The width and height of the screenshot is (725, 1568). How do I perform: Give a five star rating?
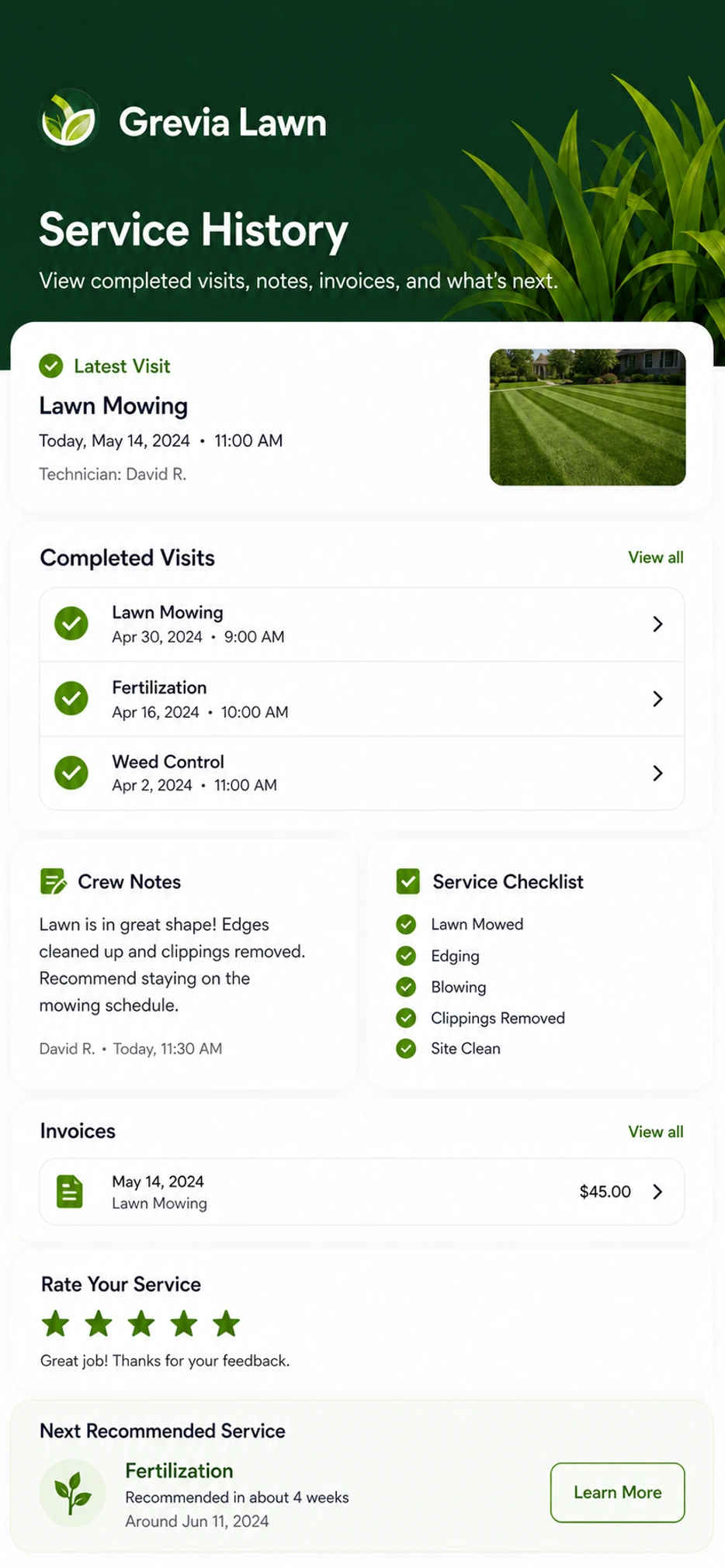point(227,1324)
